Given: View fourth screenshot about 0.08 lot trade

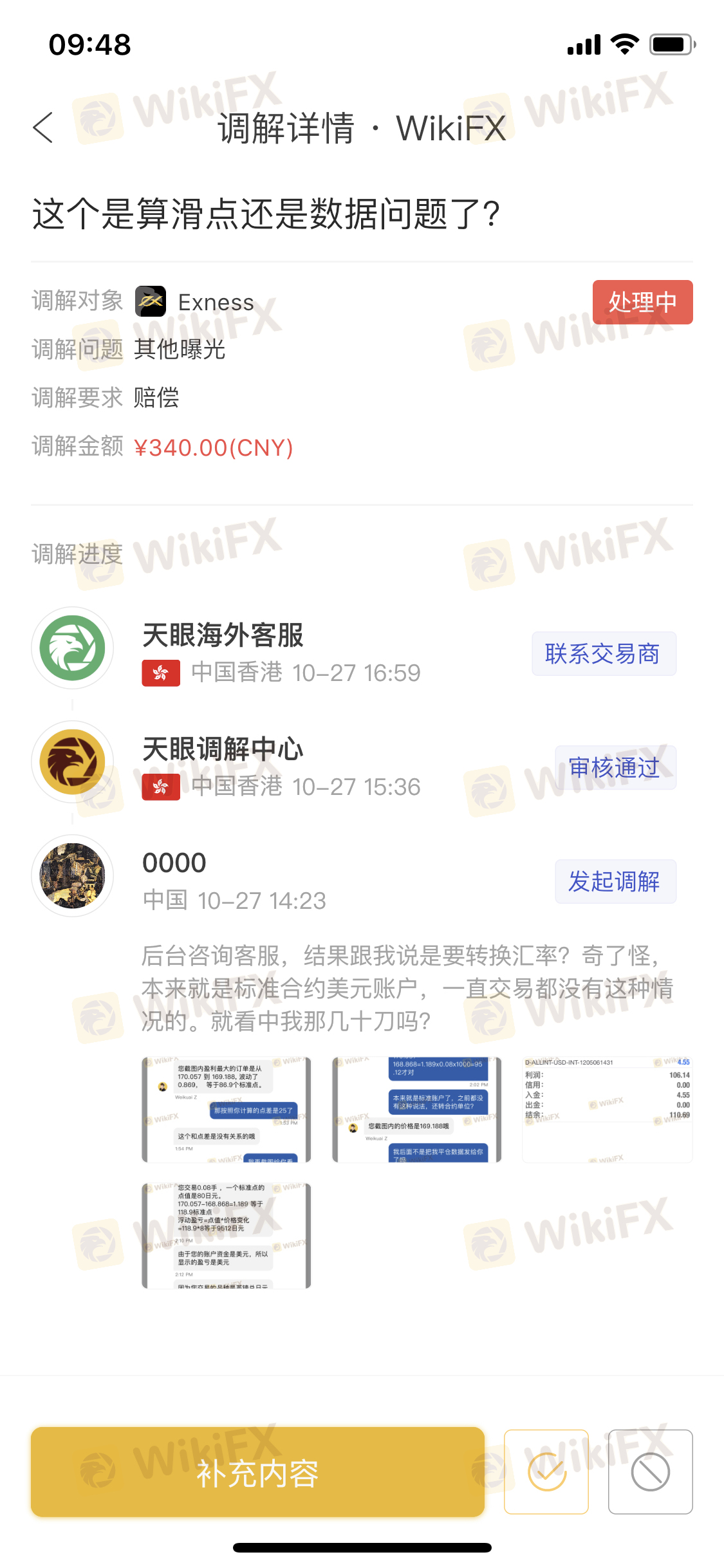Looking at the screenshot, I should (x=227, y=1235).
